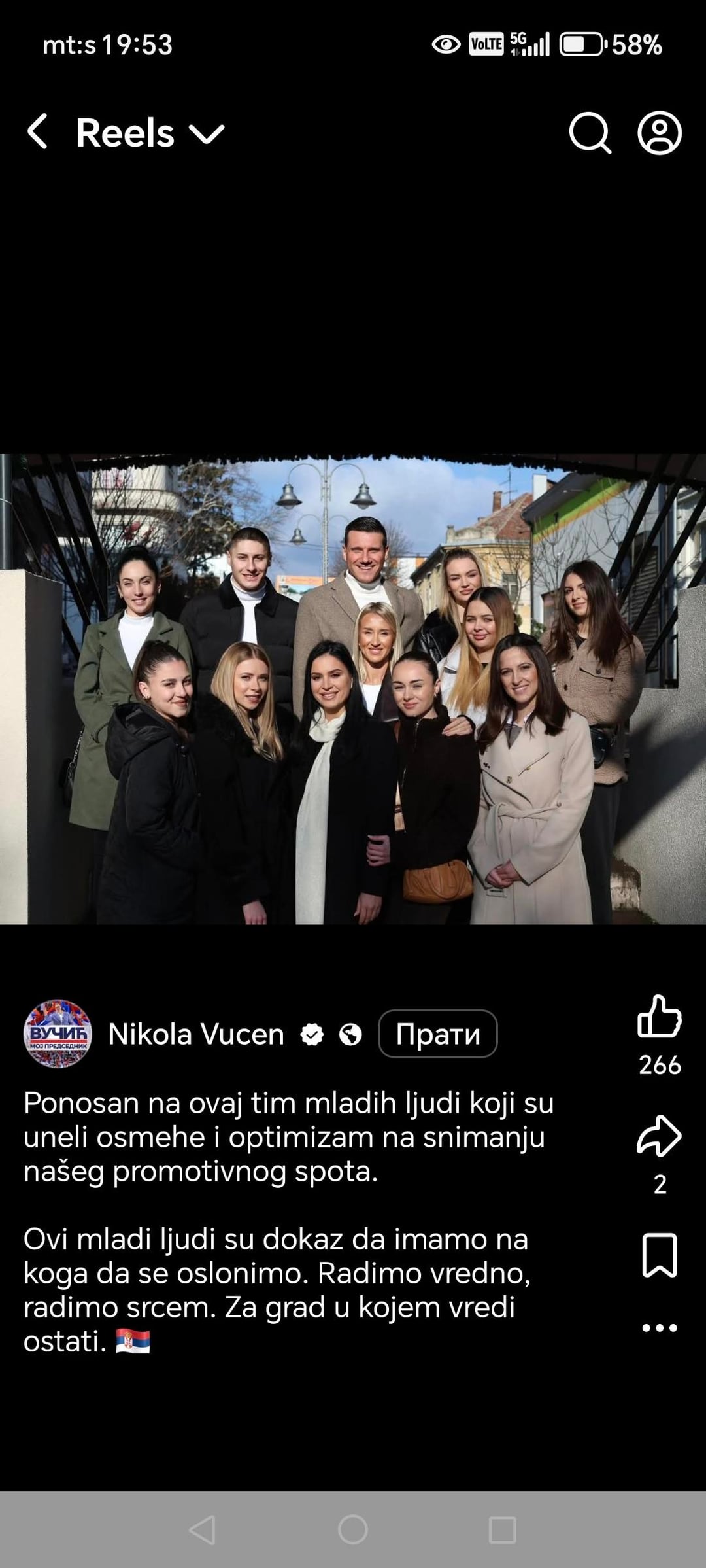Expand the Reels dropdown
Viewport: 706px width, 1568px height.
[207, 133]
